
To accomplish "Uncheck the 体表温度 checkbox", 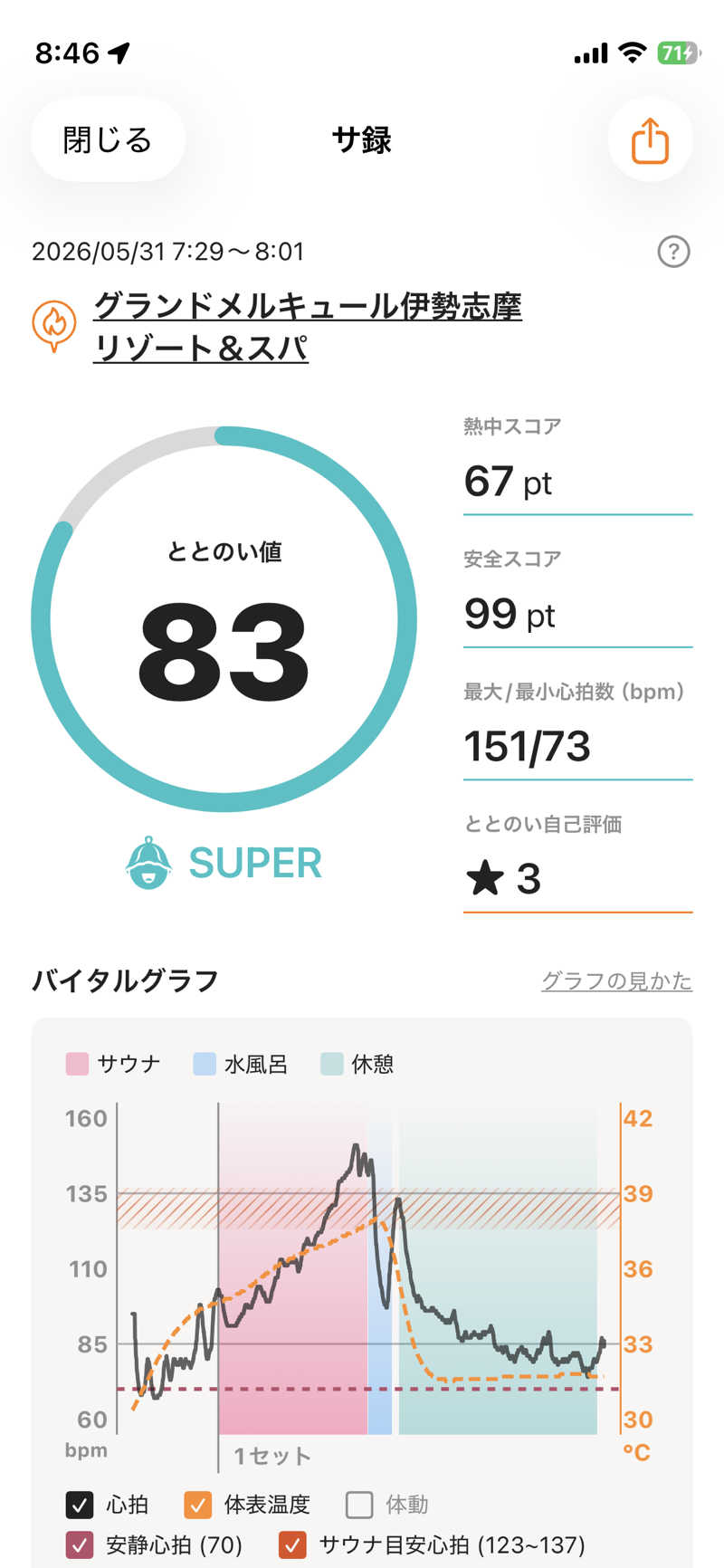I will 197,1505.
